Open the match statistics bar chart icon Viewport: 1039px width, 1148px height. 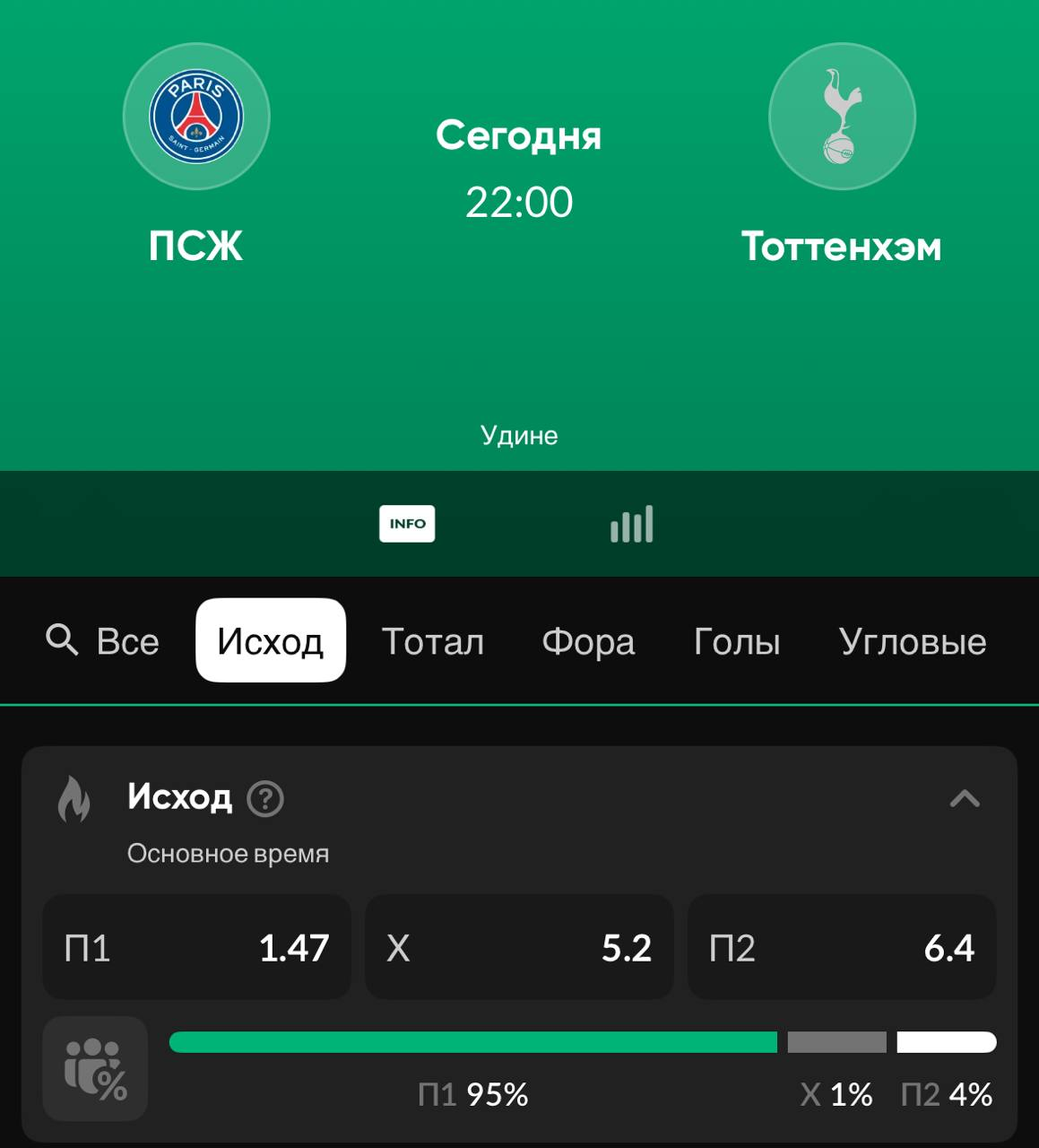(x=632, y=525)
